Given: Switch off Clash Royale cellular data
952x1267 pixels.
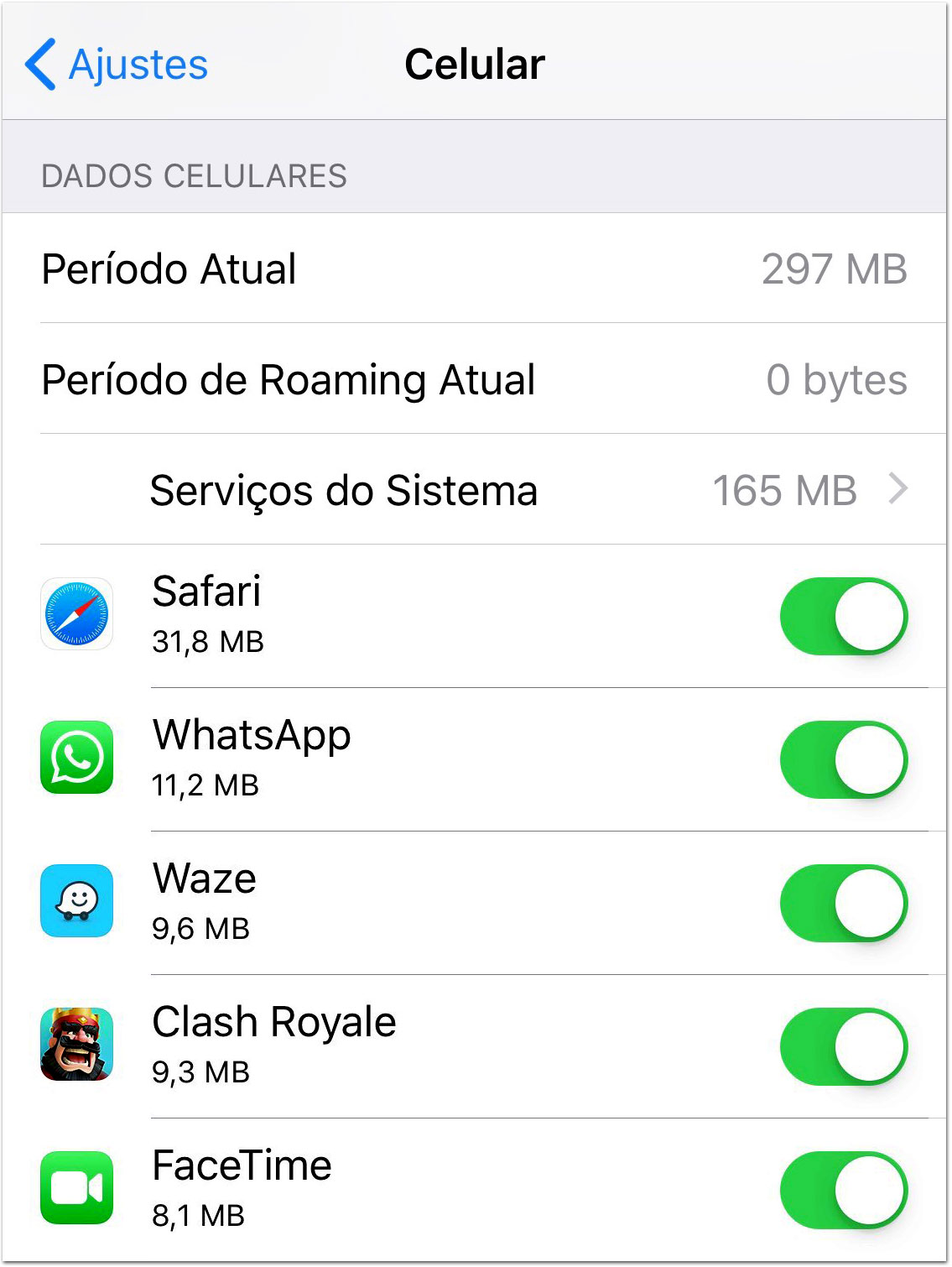Looking at the screenshot, I should click(843, 1047).
